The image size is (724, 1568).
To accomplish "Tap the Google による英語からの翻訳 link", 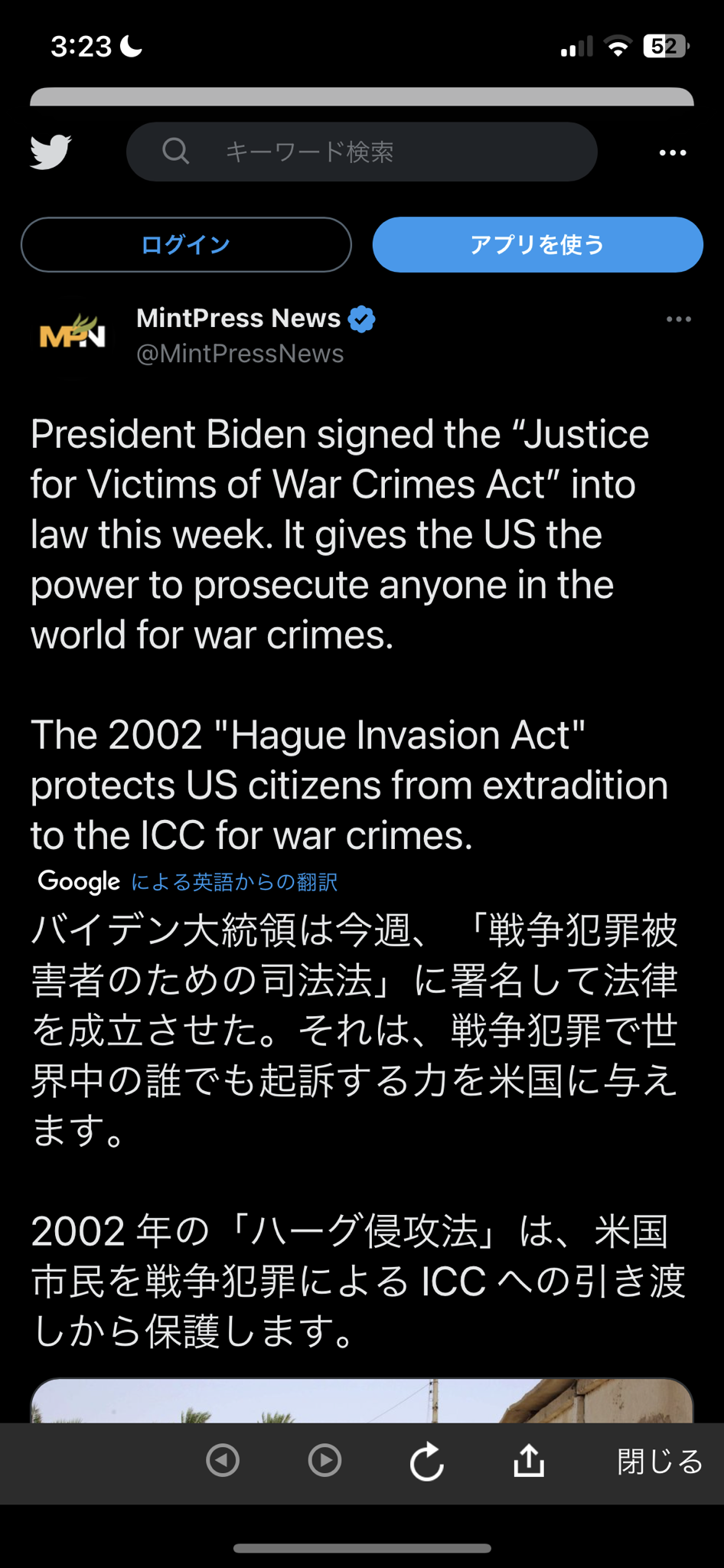I will coord(188,881).
